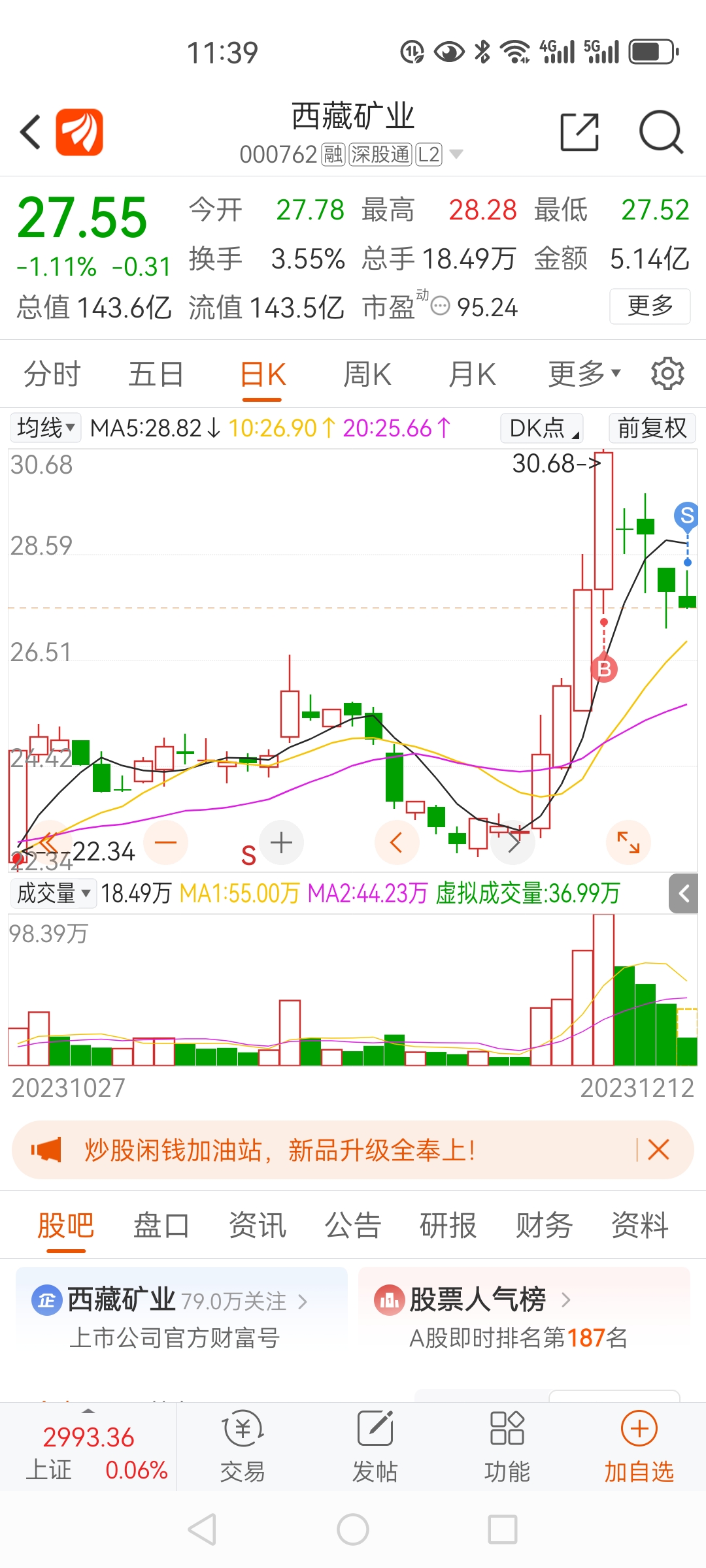This screenshot has height=1568, width=706.
Task: Open the 财务 tab
Action: click(544, 1225)
